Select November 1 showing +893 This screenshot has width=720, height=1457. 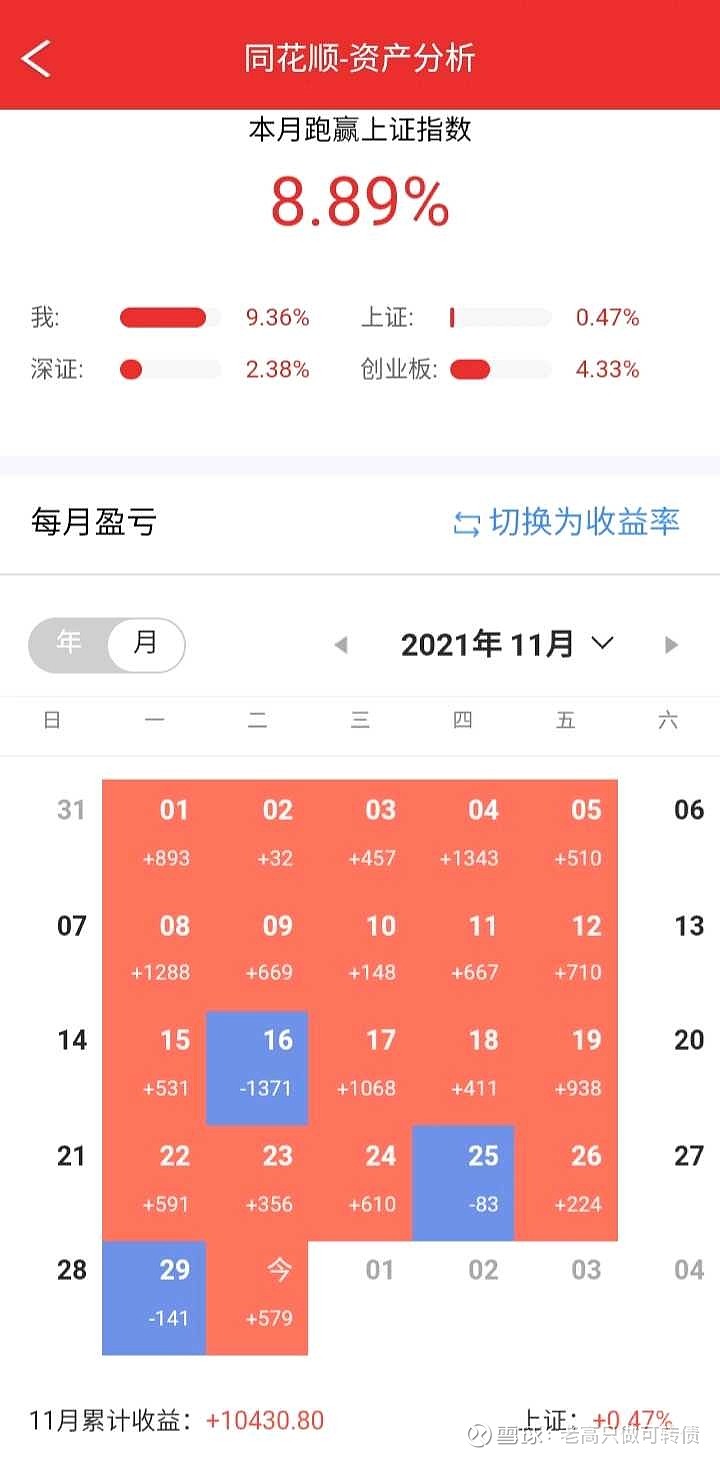point(174,830)
